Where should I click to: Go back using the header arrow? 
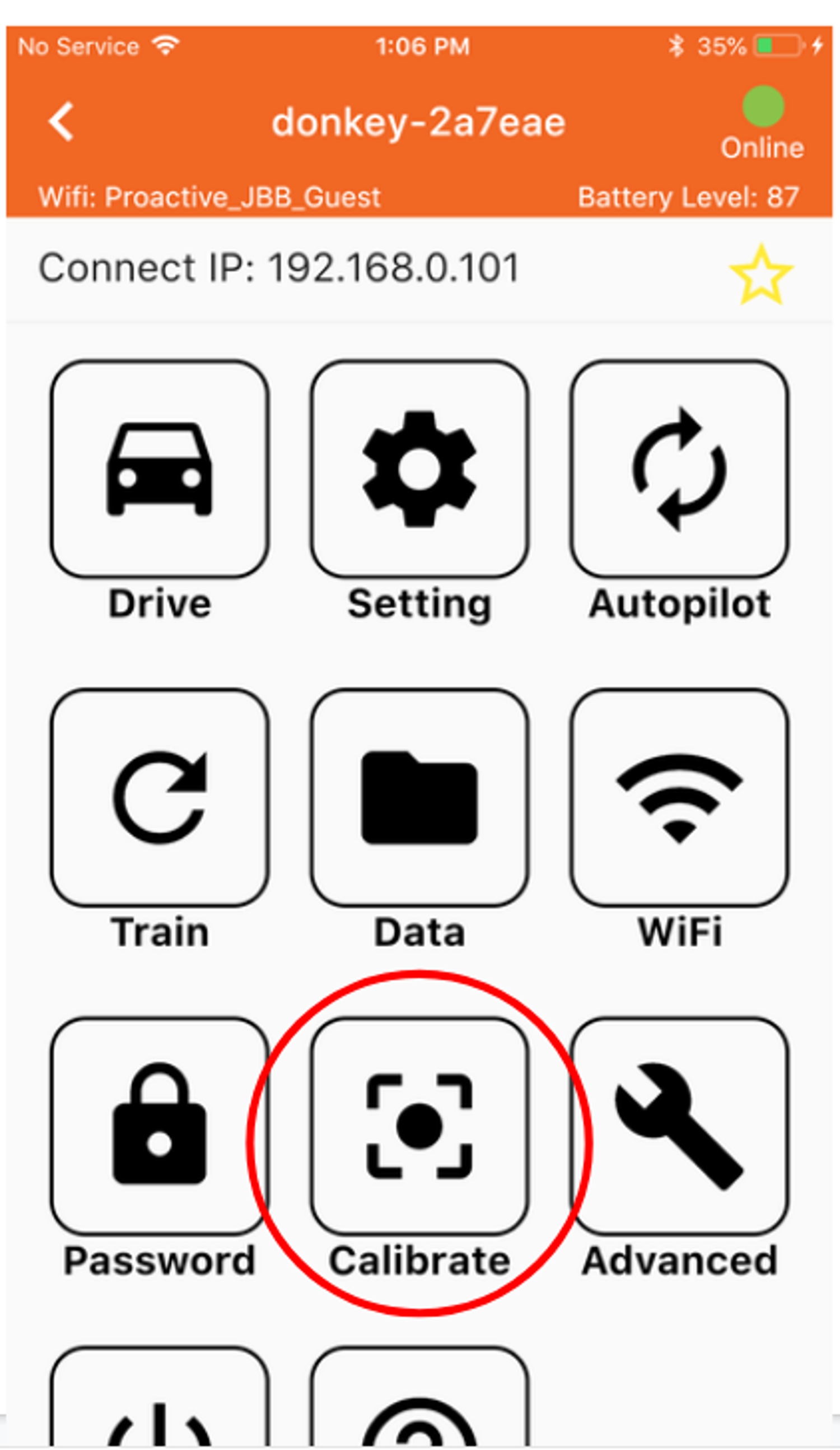pyautogui.click(x=62, y=122)
